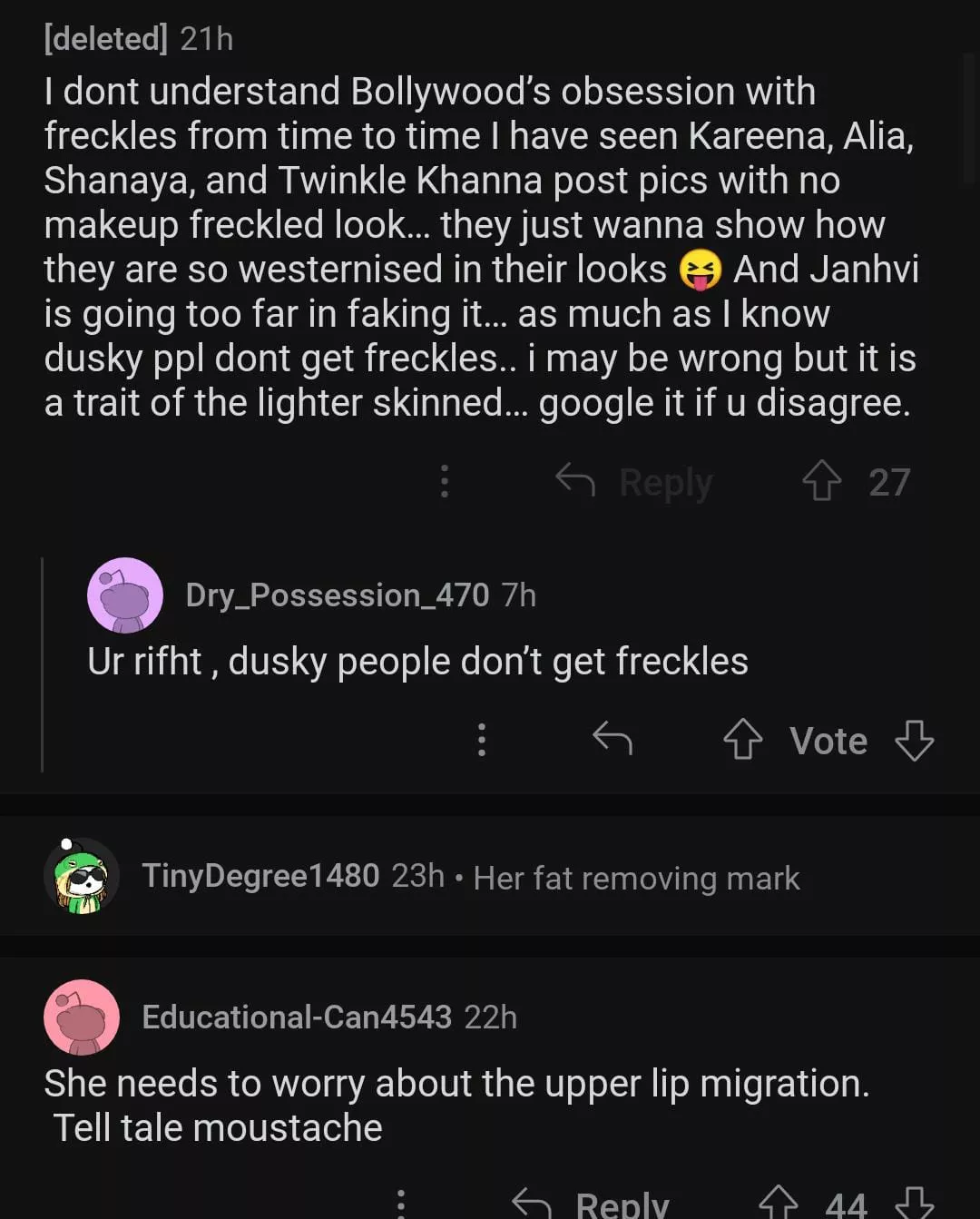Reply to Educational-Can4543's moustache comment

point(592,1204)
